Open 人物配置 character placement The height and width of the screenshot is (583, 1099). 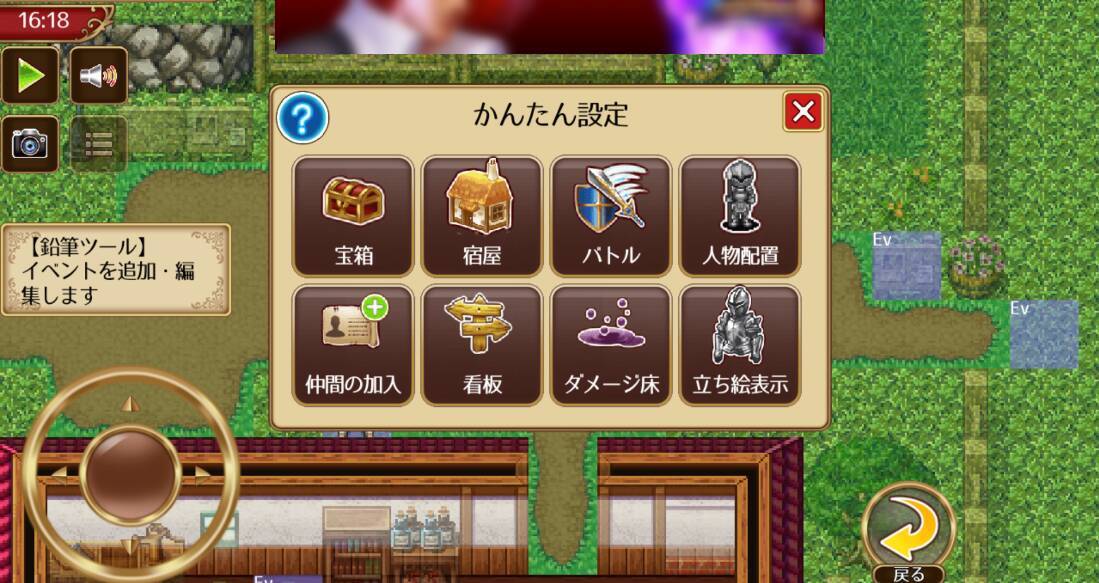tap(740, 216)
